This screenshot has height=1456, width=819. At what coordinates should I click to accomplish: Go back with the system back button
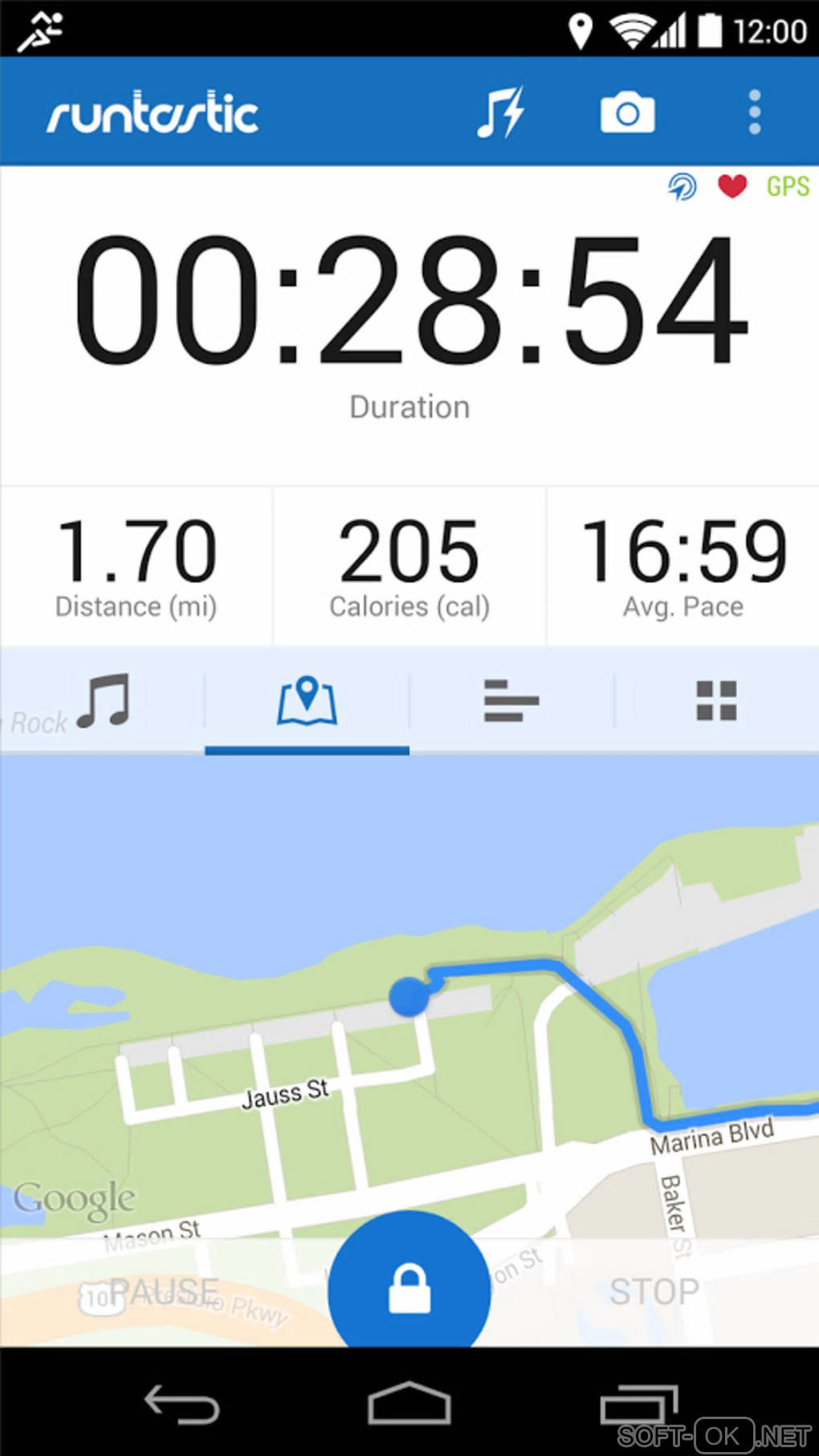coord(181,1405)
